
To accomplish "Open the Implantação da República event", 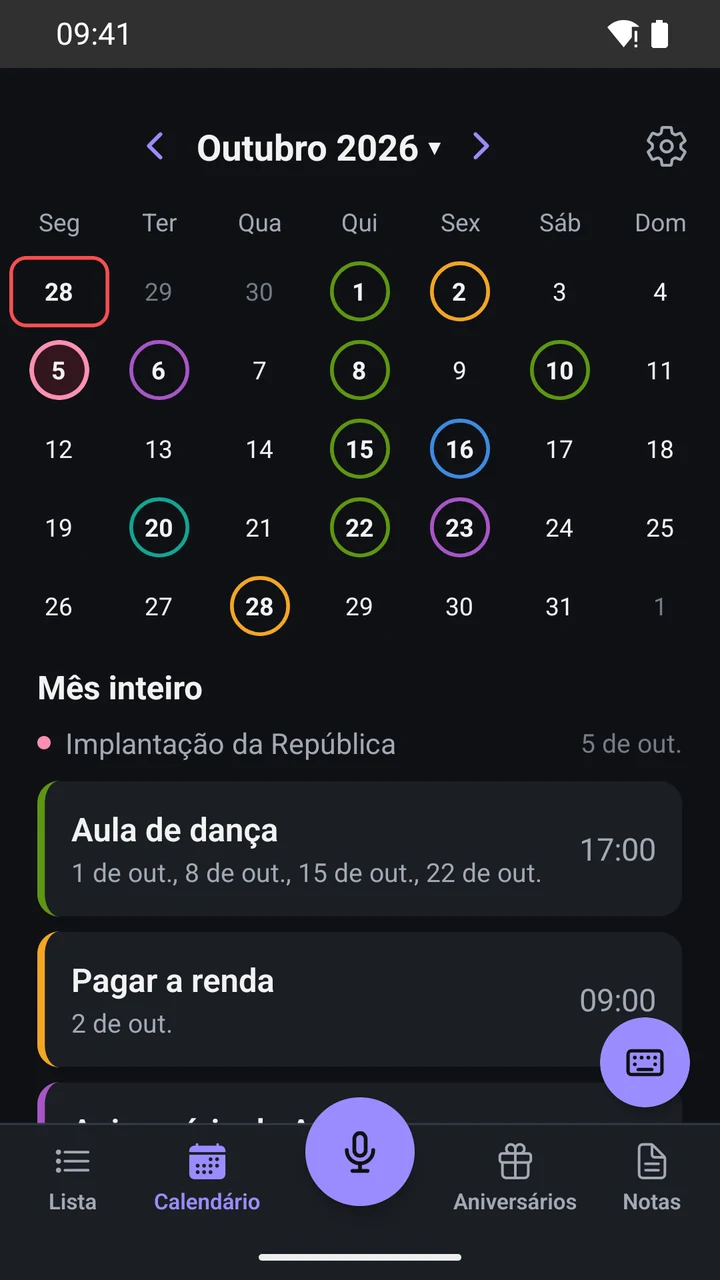I will [x=360, y=744].
